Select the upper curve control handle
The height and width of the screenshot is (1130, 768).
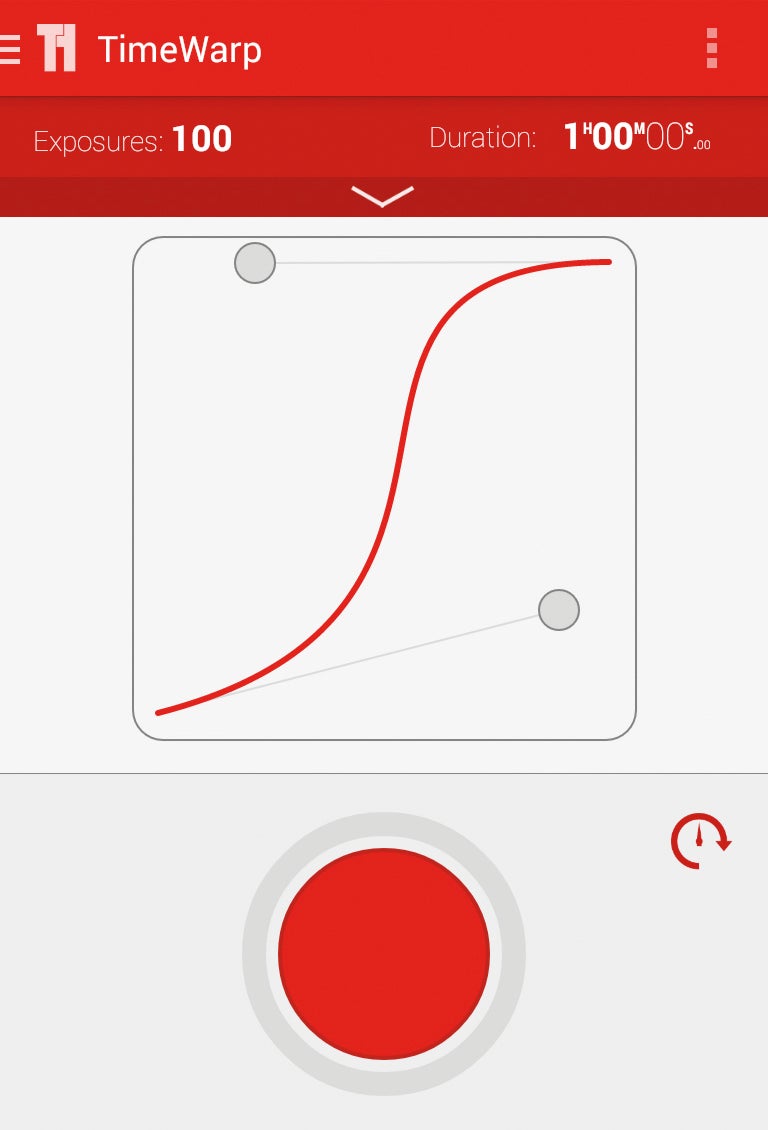coord(255,263)
